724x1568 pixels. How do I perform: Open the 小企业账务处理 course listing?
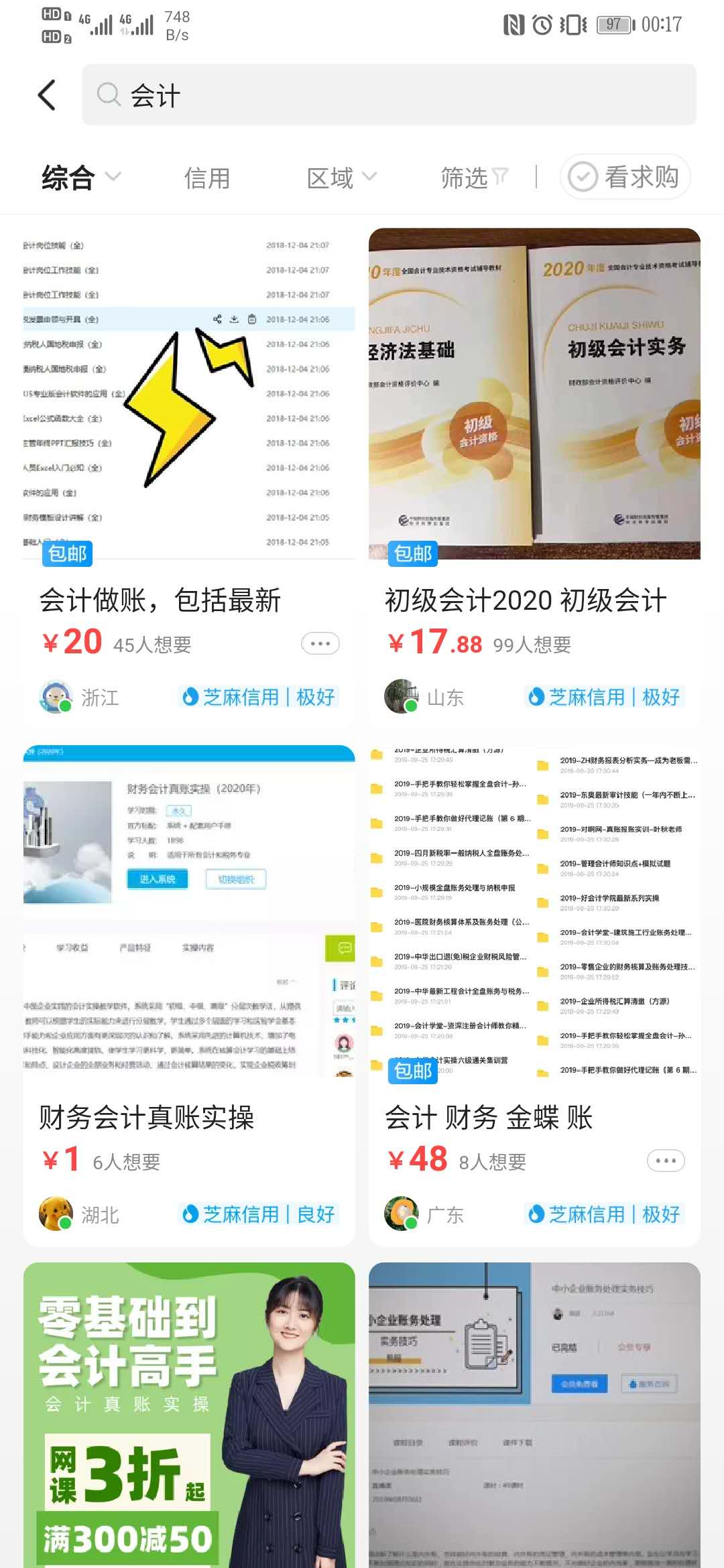coord(534,1414)
